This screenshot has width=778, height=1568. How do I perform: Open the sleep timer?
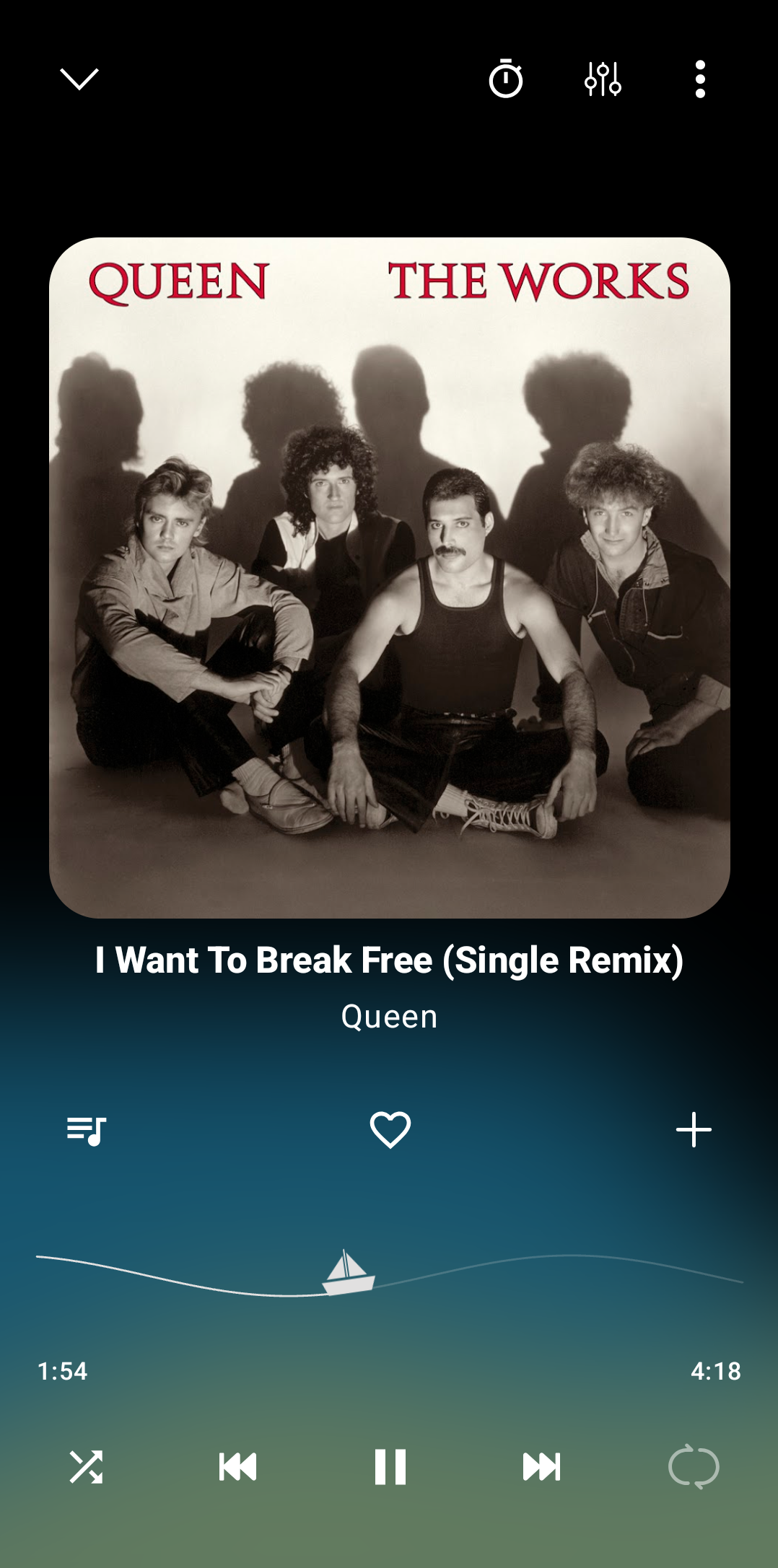[x=505, y=79]
